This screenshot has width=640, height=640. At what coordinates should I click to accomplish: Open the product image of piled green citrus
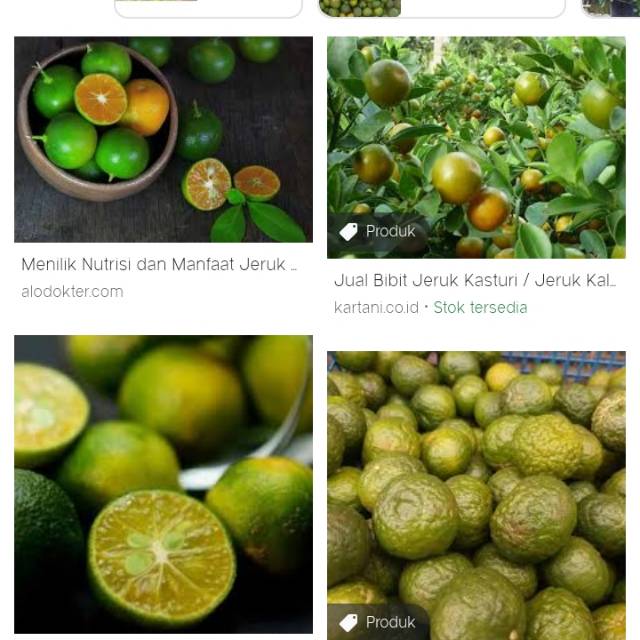[476, 495]
